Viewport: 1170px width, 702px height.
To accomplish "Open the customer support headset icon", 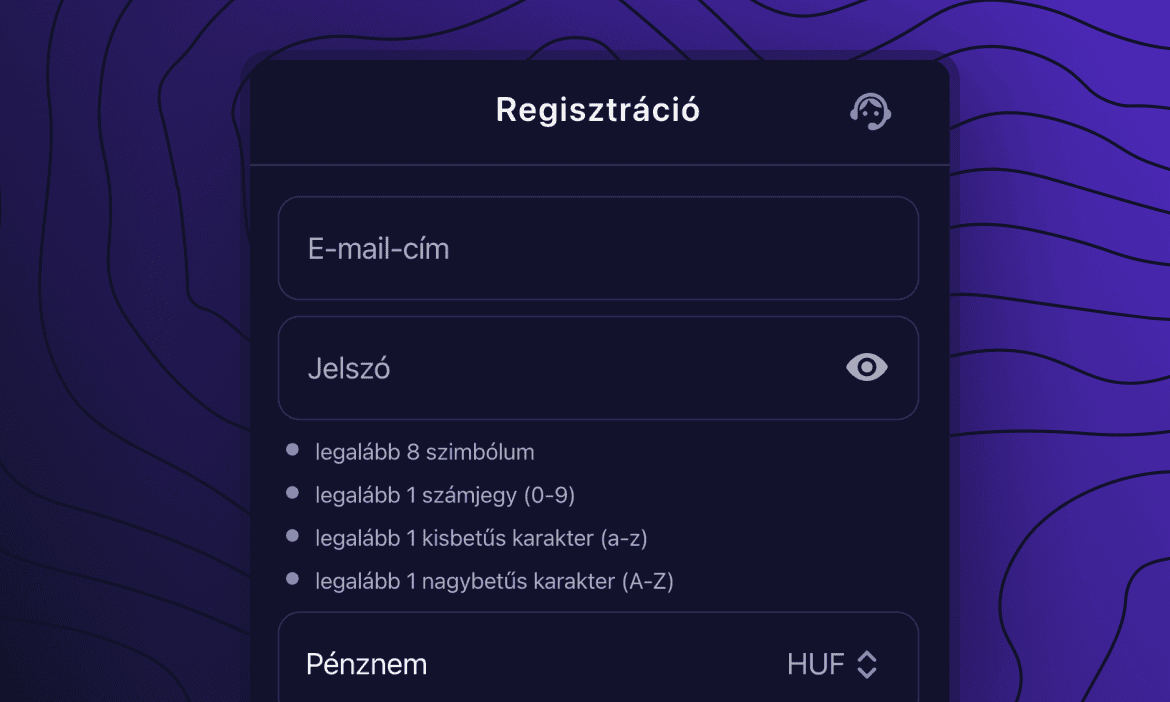I will [870, 112].
